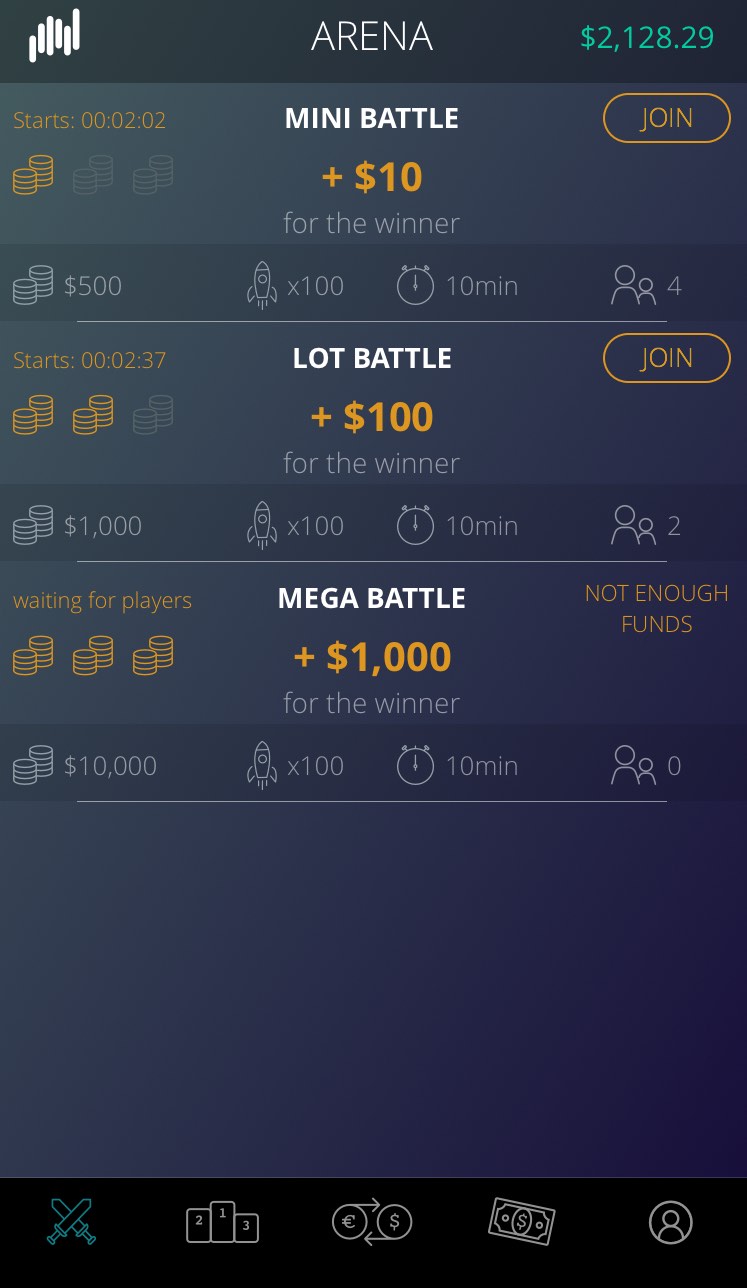
Task: Join the Mini Battle
Action: (667, 118)
